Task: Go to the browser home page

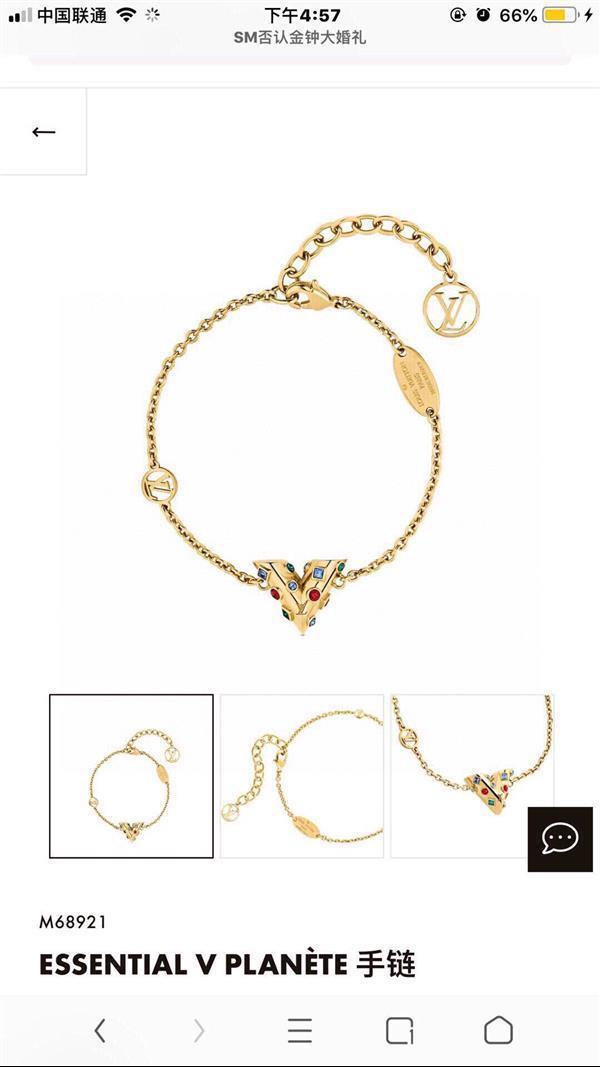Action: coord(498,1030)
